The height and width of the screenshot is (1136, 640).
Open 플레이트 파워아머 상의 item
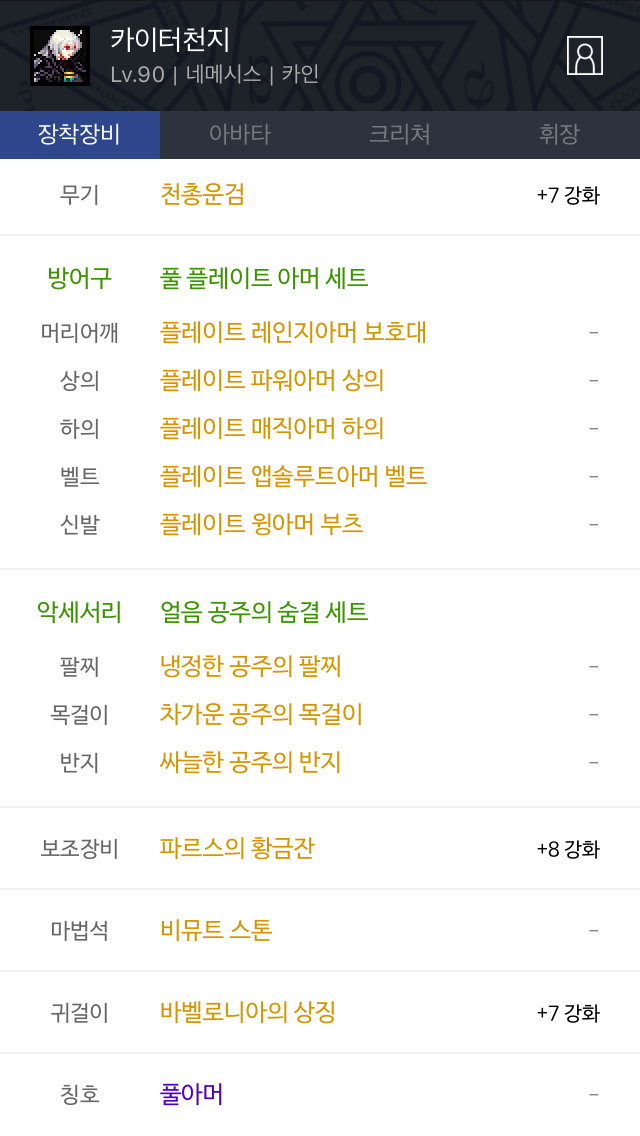pyautogui.click(x=272, y=380)
